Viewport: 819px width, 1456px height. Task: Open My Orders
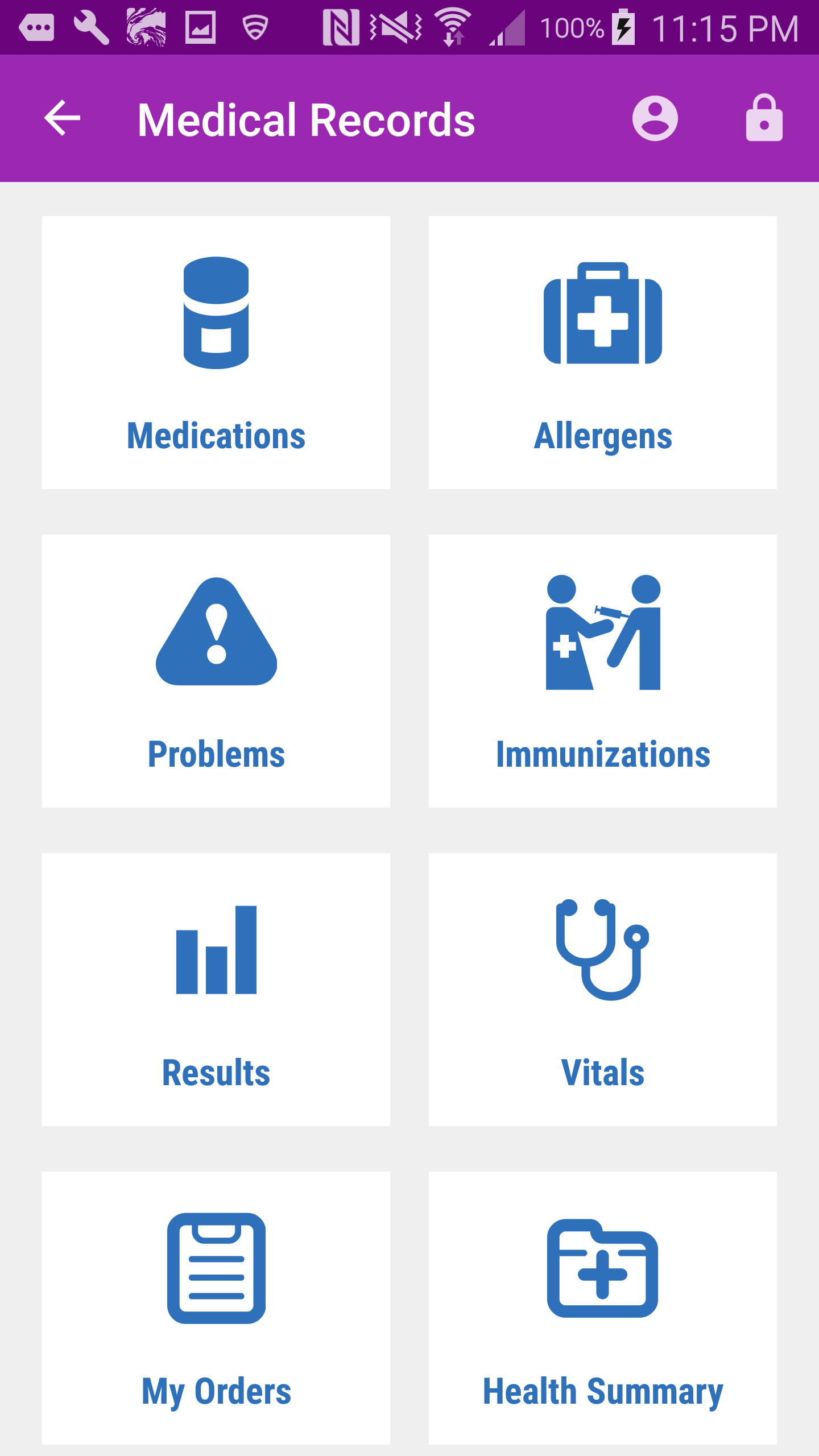[216, 1308]
